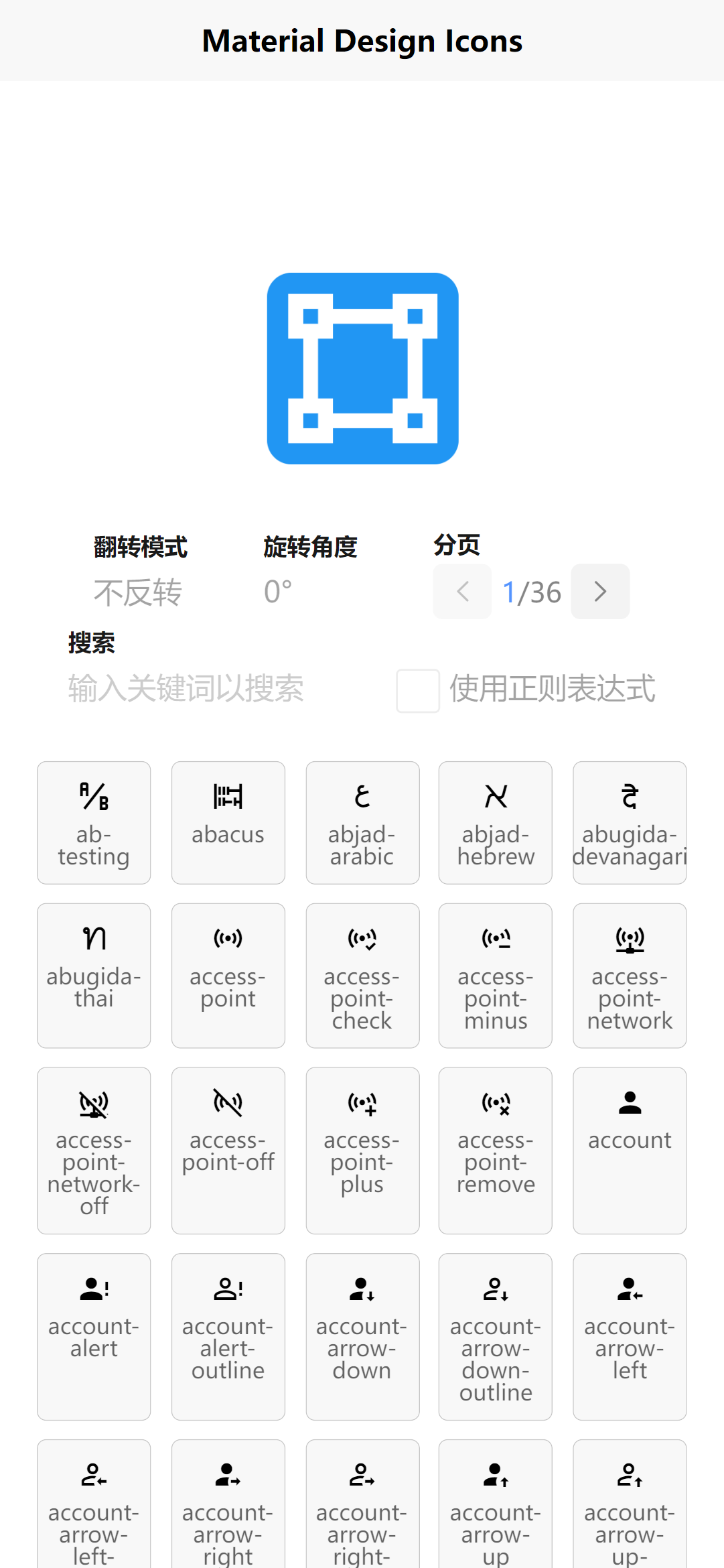This screenshot has width=724, height=1568.
Task: Choose the abjad-arabic icon
Action: coord(362,822)
